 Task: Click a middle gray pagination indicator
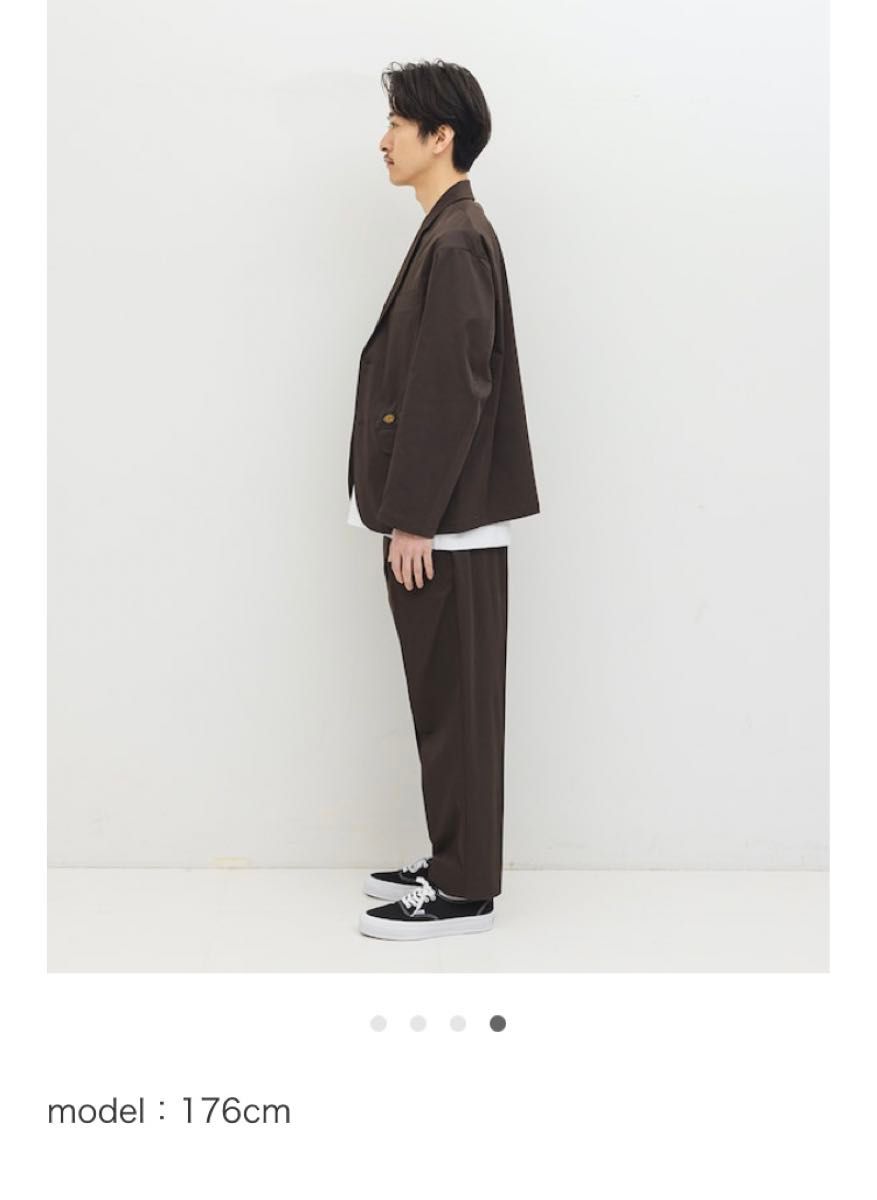click(x=418, y=1023)
